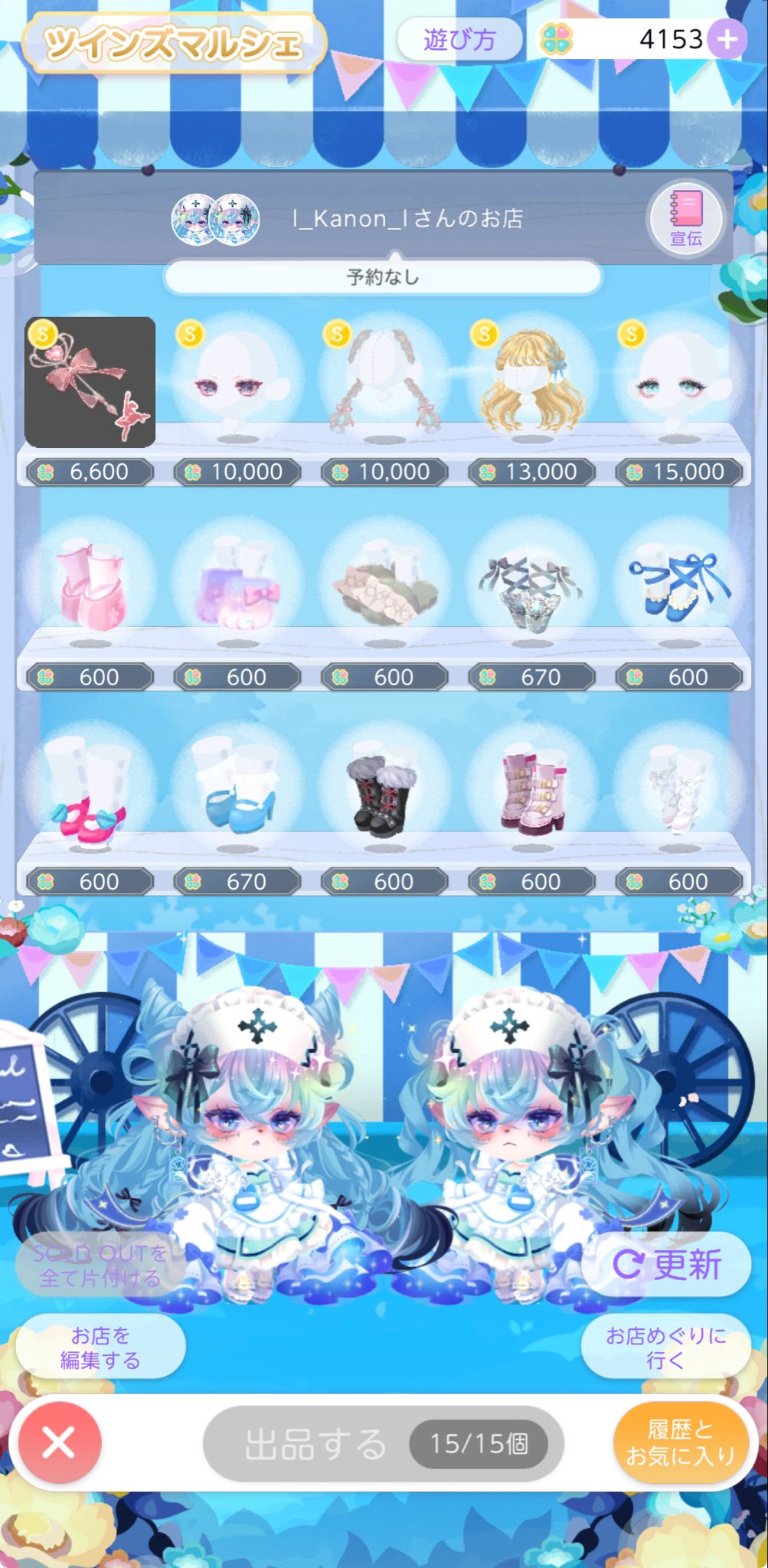Select the braided hair item priced 10,000
Image resolution: width=768 pixels, height=1568 pixels.
point(384,382)
